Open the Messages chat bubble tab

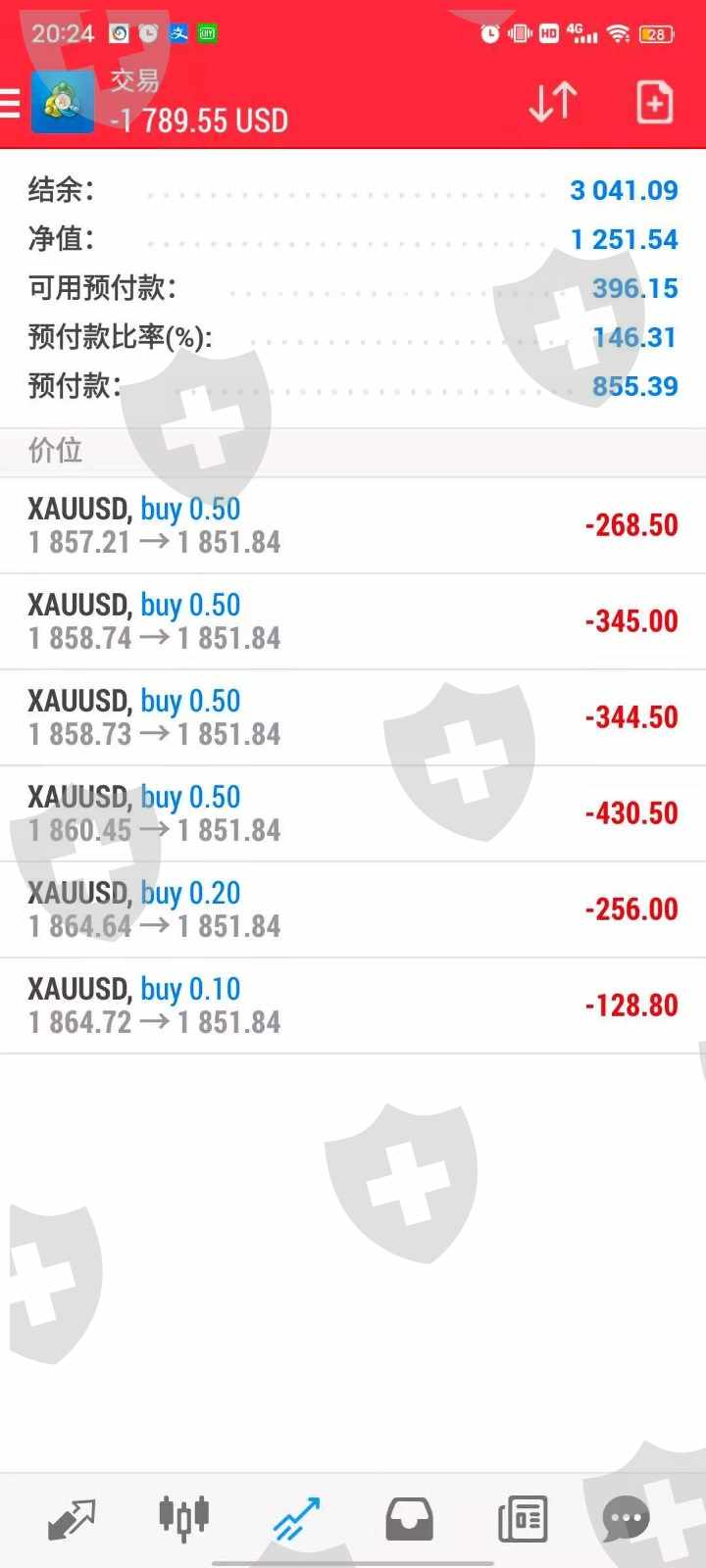pyautogui.click(x=627, y=1520)
